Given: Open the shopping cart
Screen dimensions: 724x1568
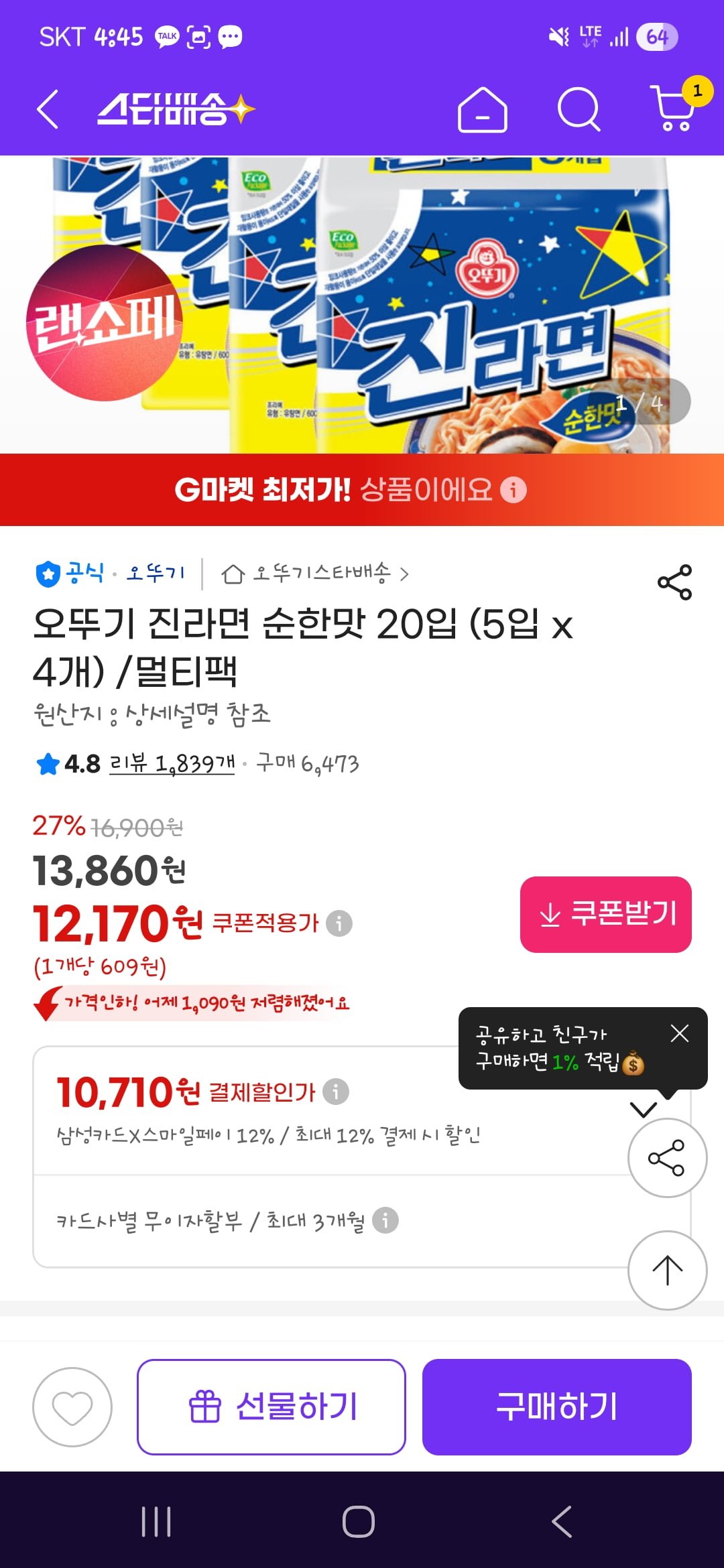Looking at the screenshot, I should pos(674,109).
